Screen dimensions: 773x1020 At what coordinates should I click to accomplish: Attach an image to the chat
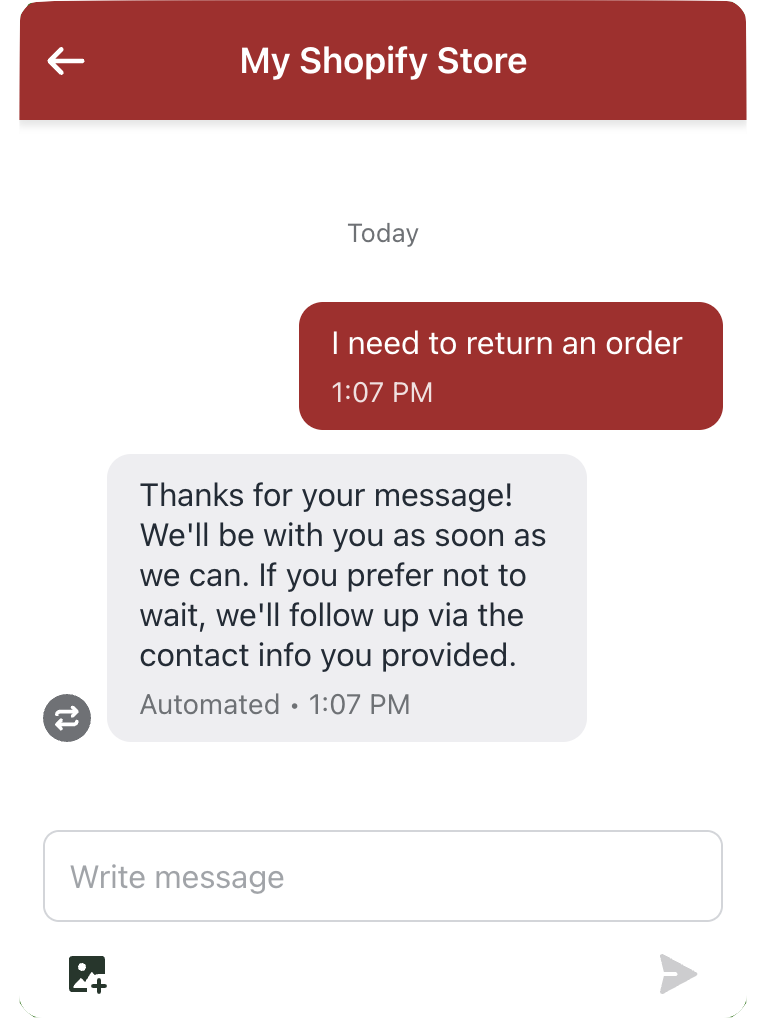tap(88, 974)
